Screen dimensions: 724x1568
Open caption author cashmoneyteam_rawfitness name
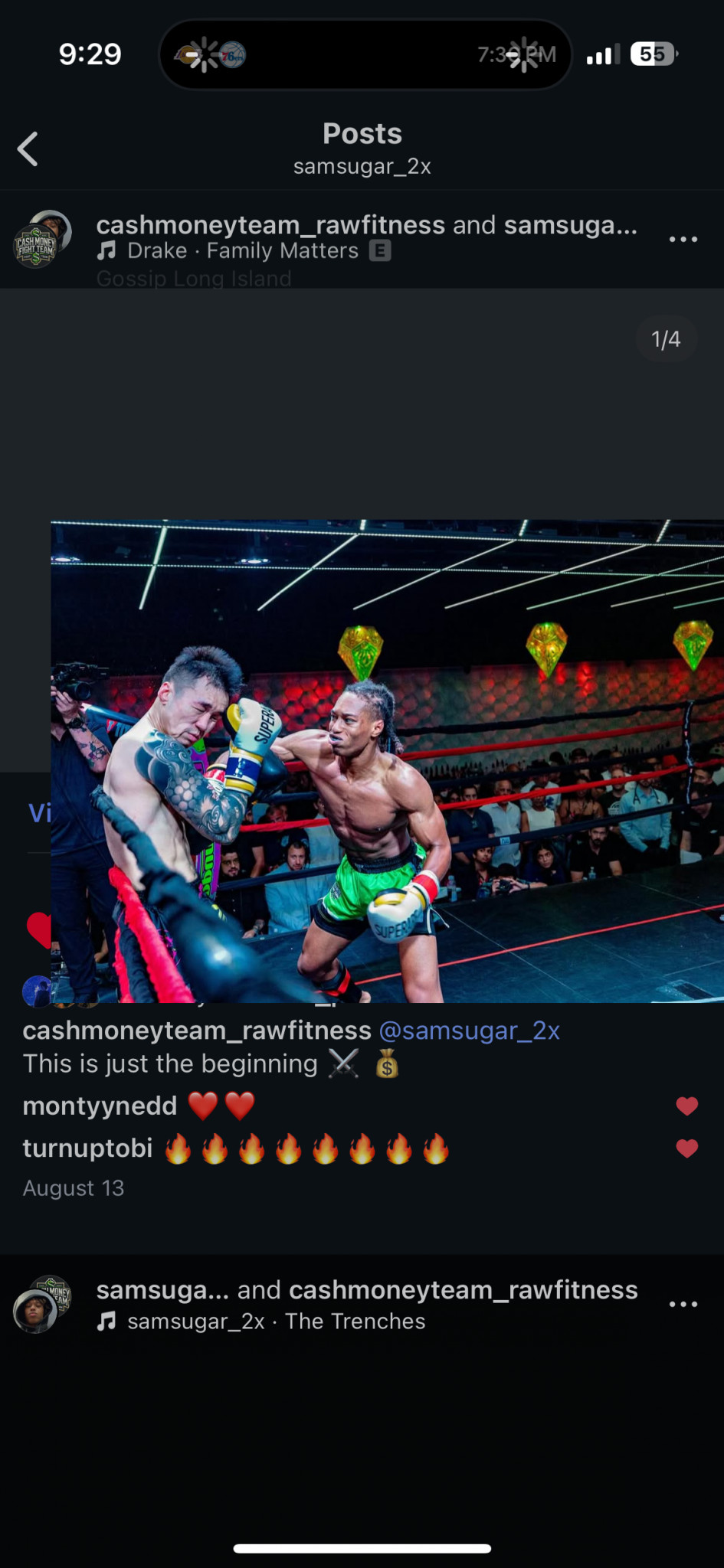point(197,1031)
